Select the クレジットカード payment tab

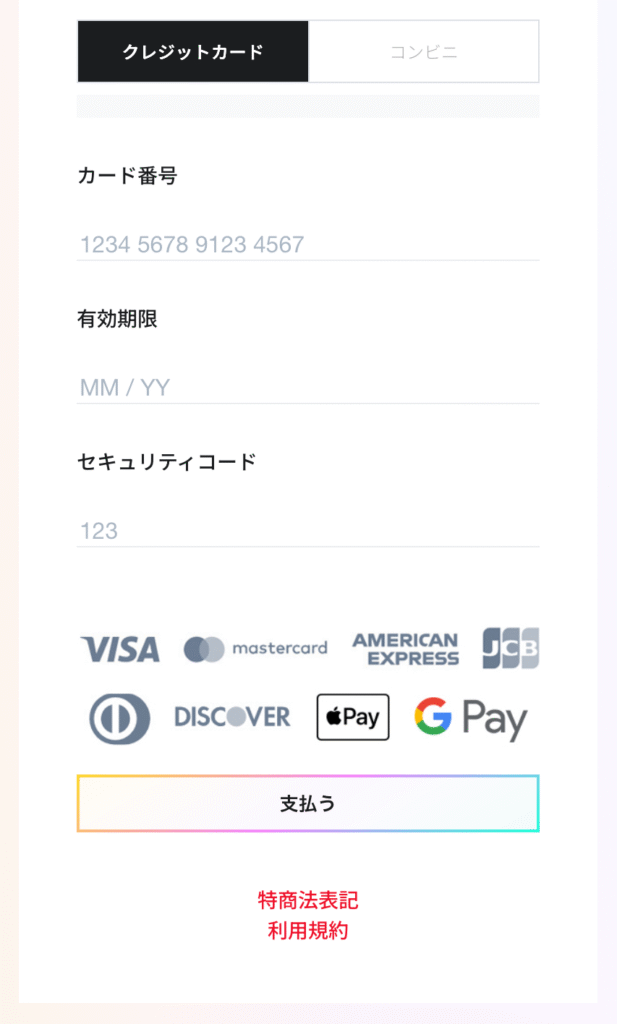(x=193, y=52)
